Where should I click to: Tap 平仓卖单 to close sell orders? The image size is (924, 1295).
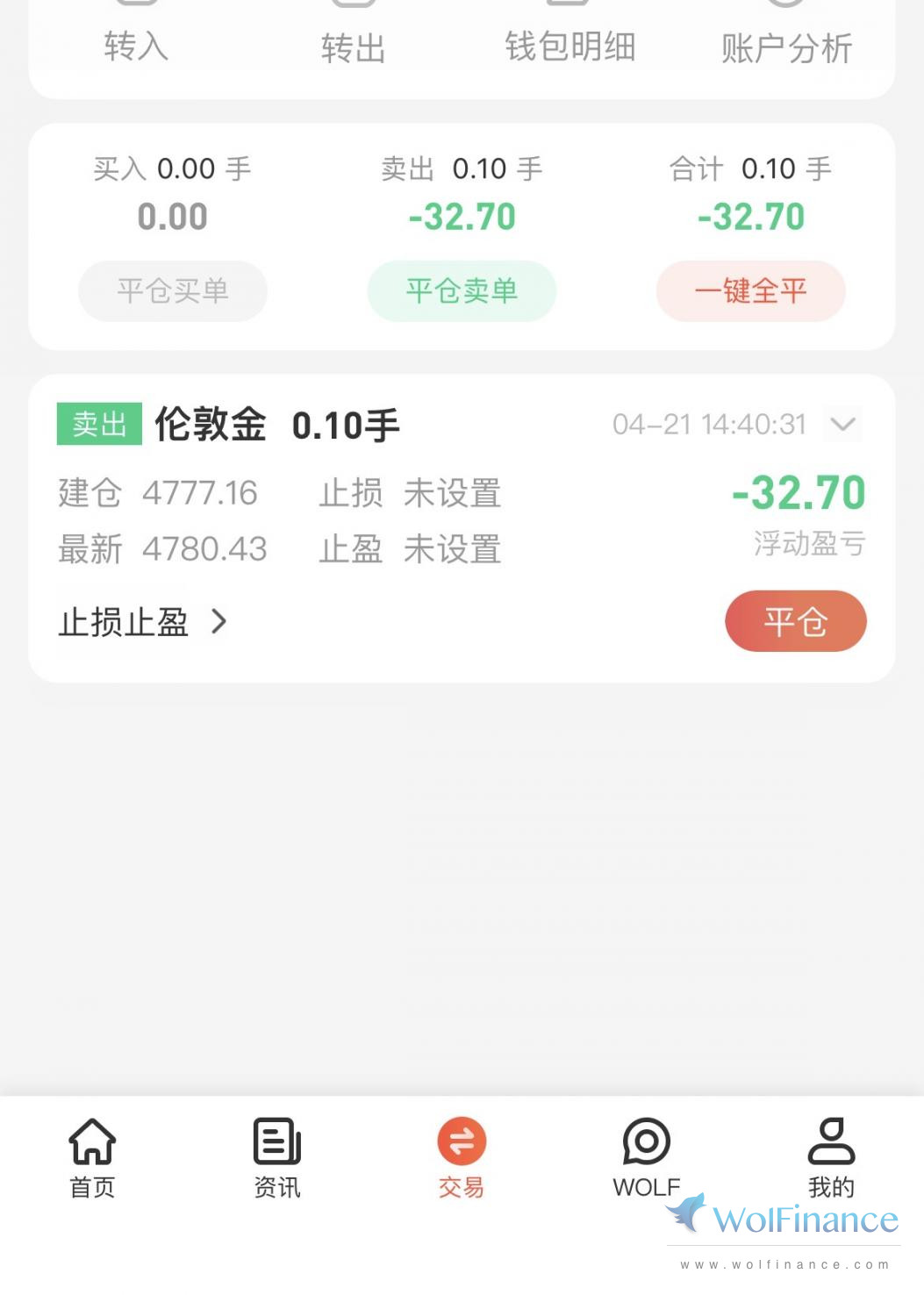462,291
